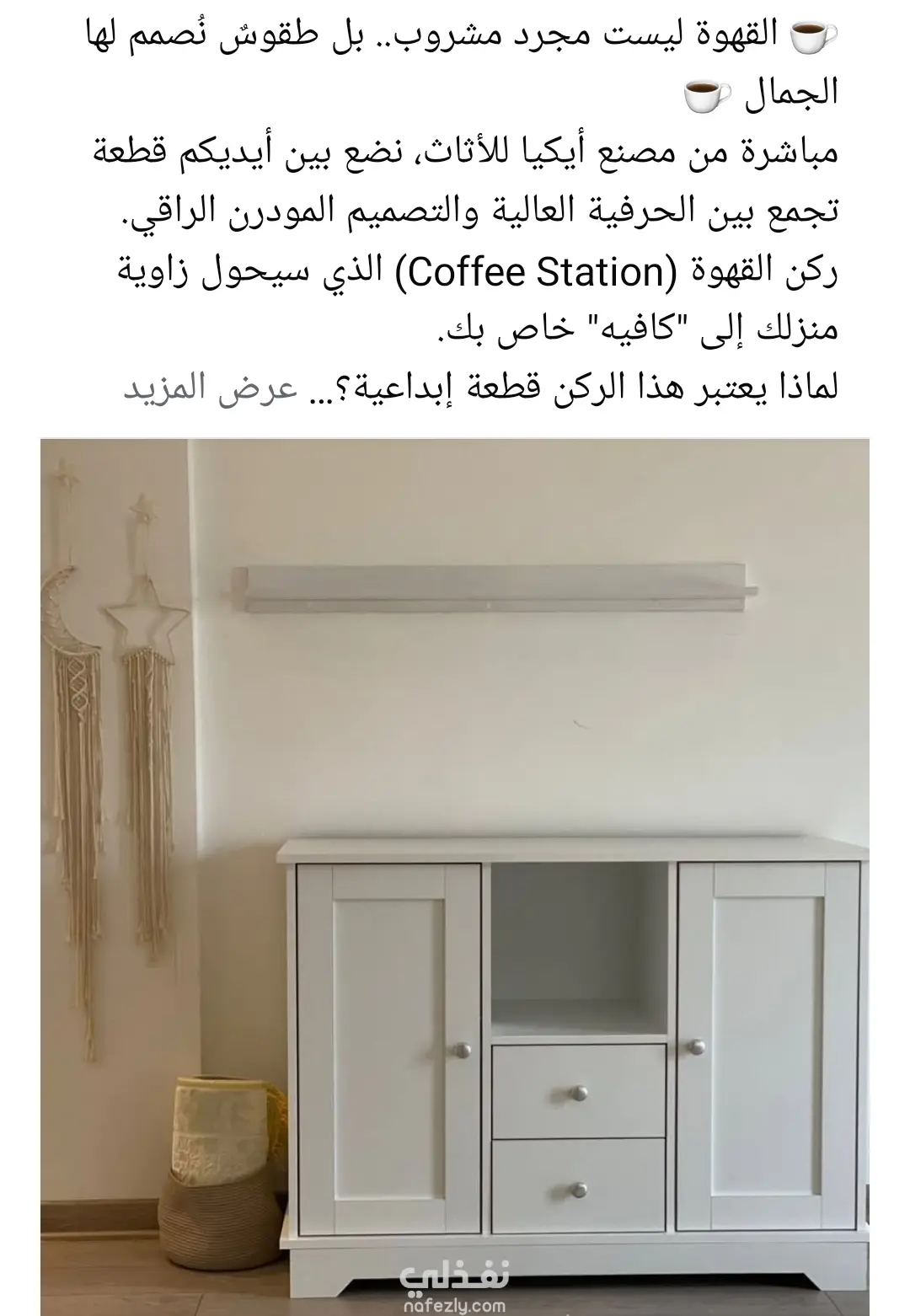
Task: Open the coffee station post photo
Action: [455, 876]
